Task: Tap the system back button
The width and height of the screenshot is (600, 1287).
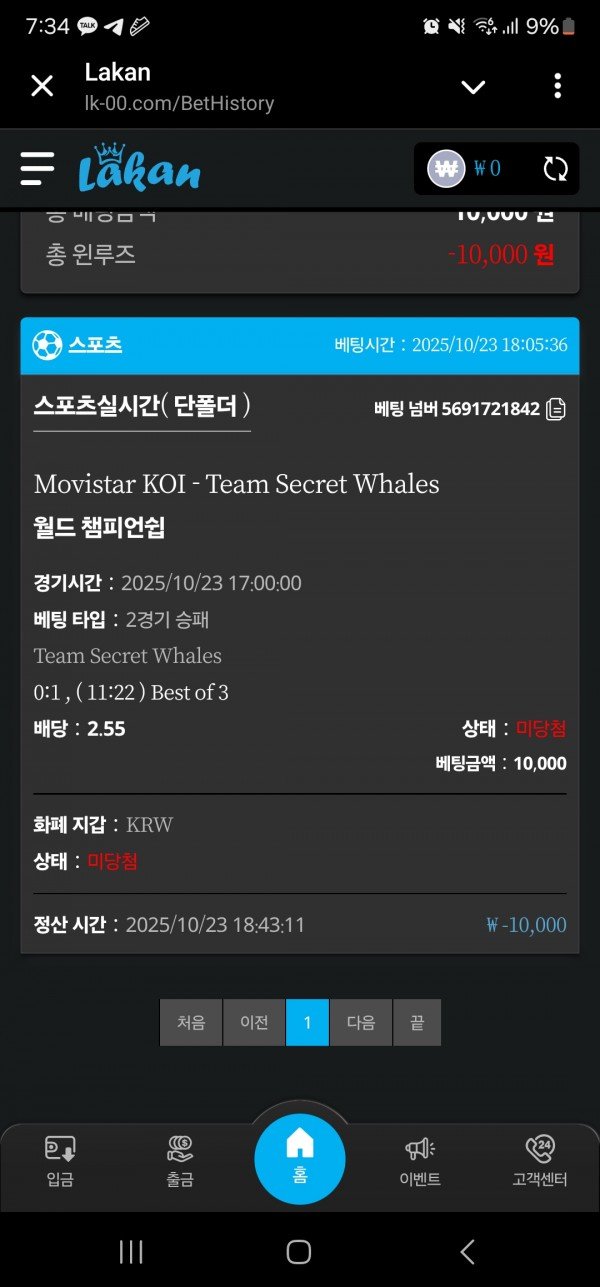Action: point(466,1251)
